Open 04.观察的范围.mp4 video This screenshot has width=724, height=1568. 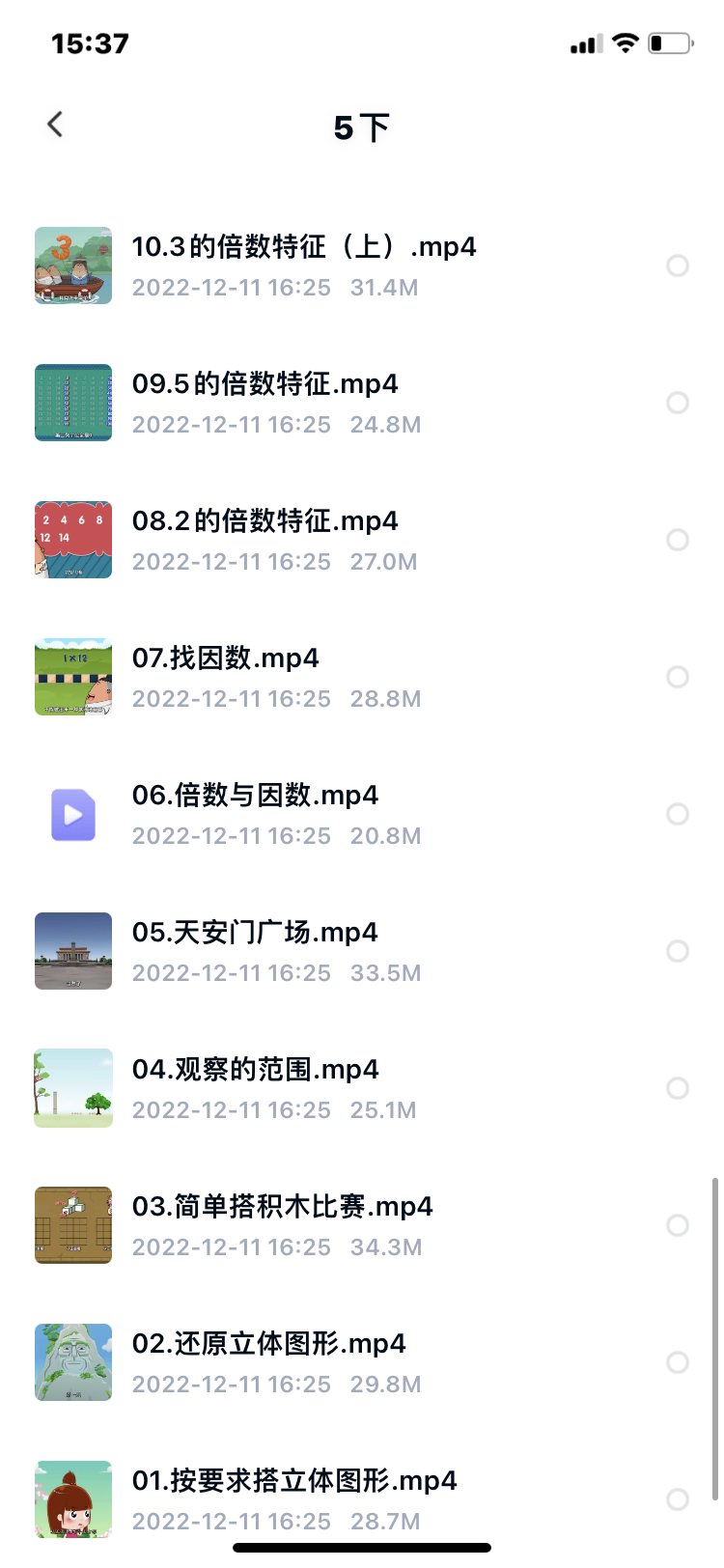pyautogui.click(x=255, y=1070)
